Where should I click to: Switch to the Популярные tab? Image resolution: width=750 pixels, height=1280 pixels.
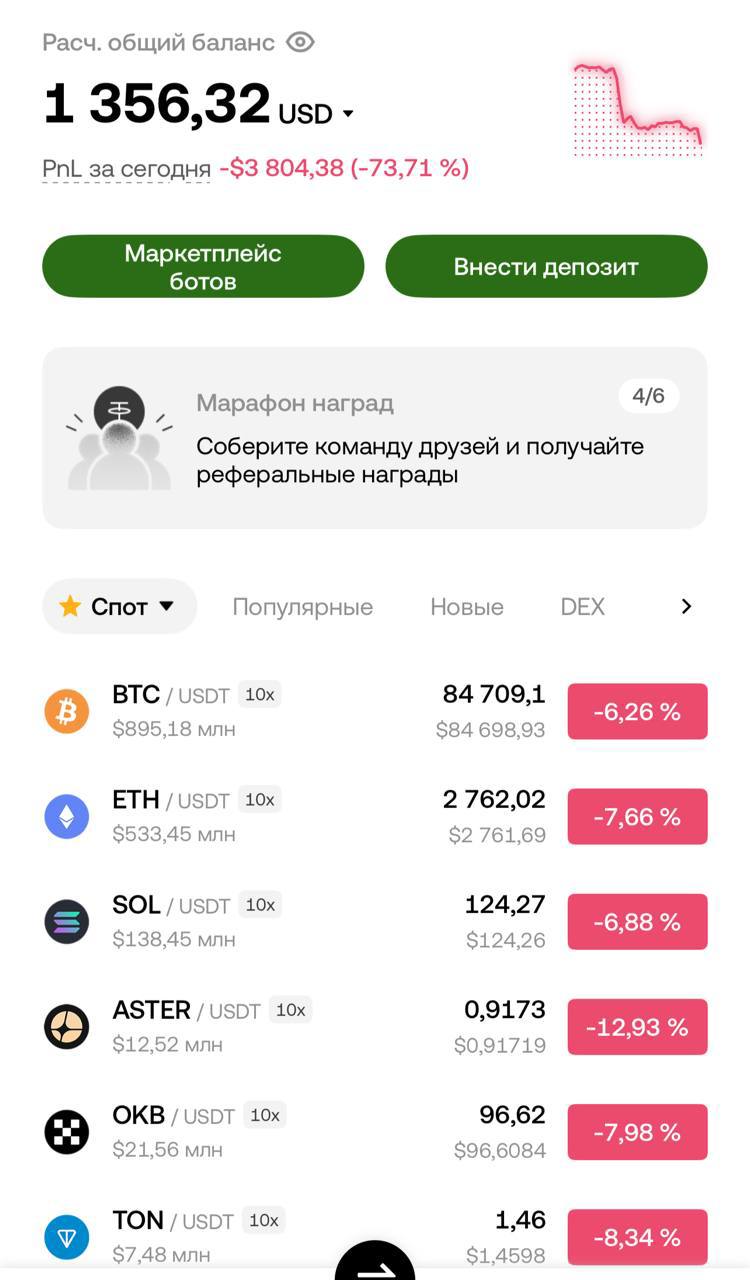(x=303, y=606)
